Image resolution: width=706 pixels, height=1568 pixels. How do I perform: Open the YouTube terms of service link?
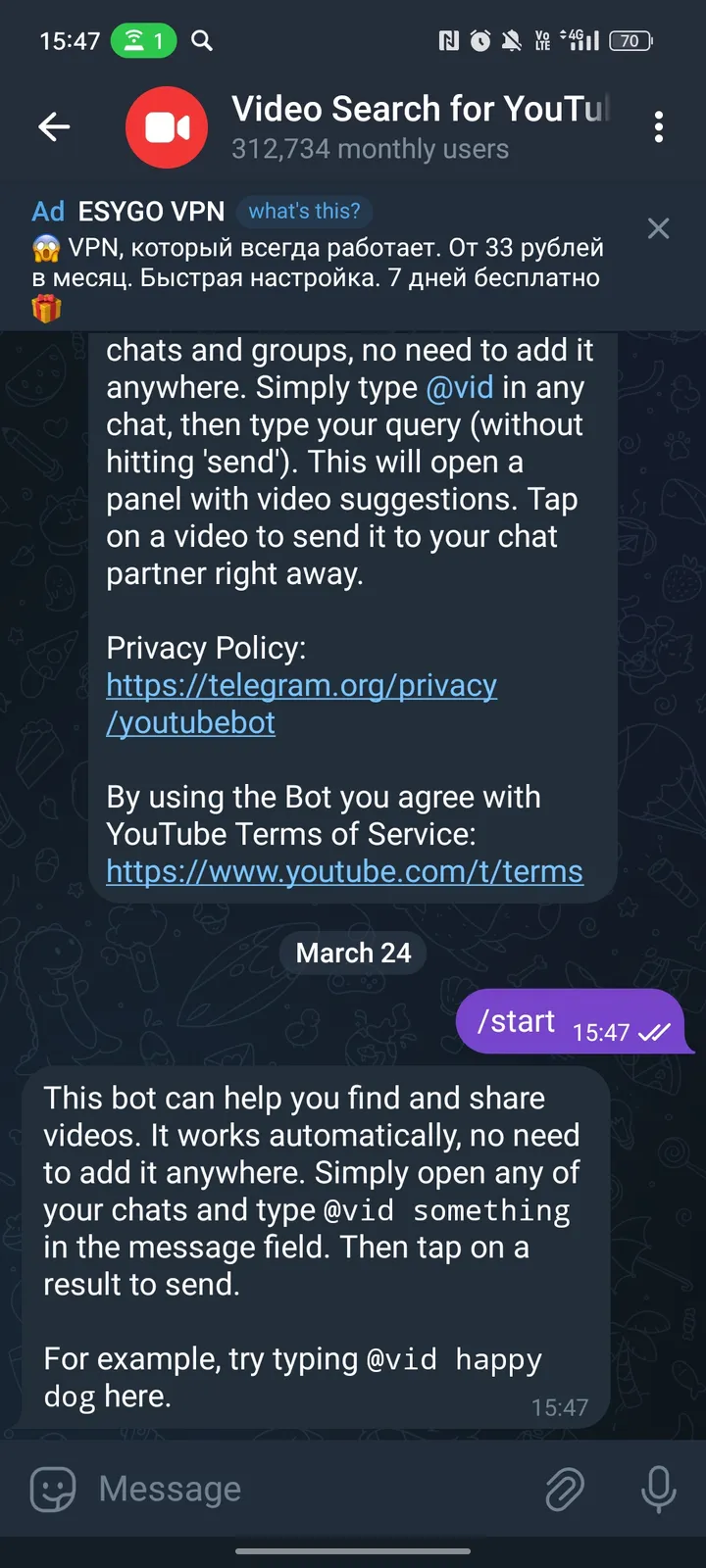pos(344,871)
